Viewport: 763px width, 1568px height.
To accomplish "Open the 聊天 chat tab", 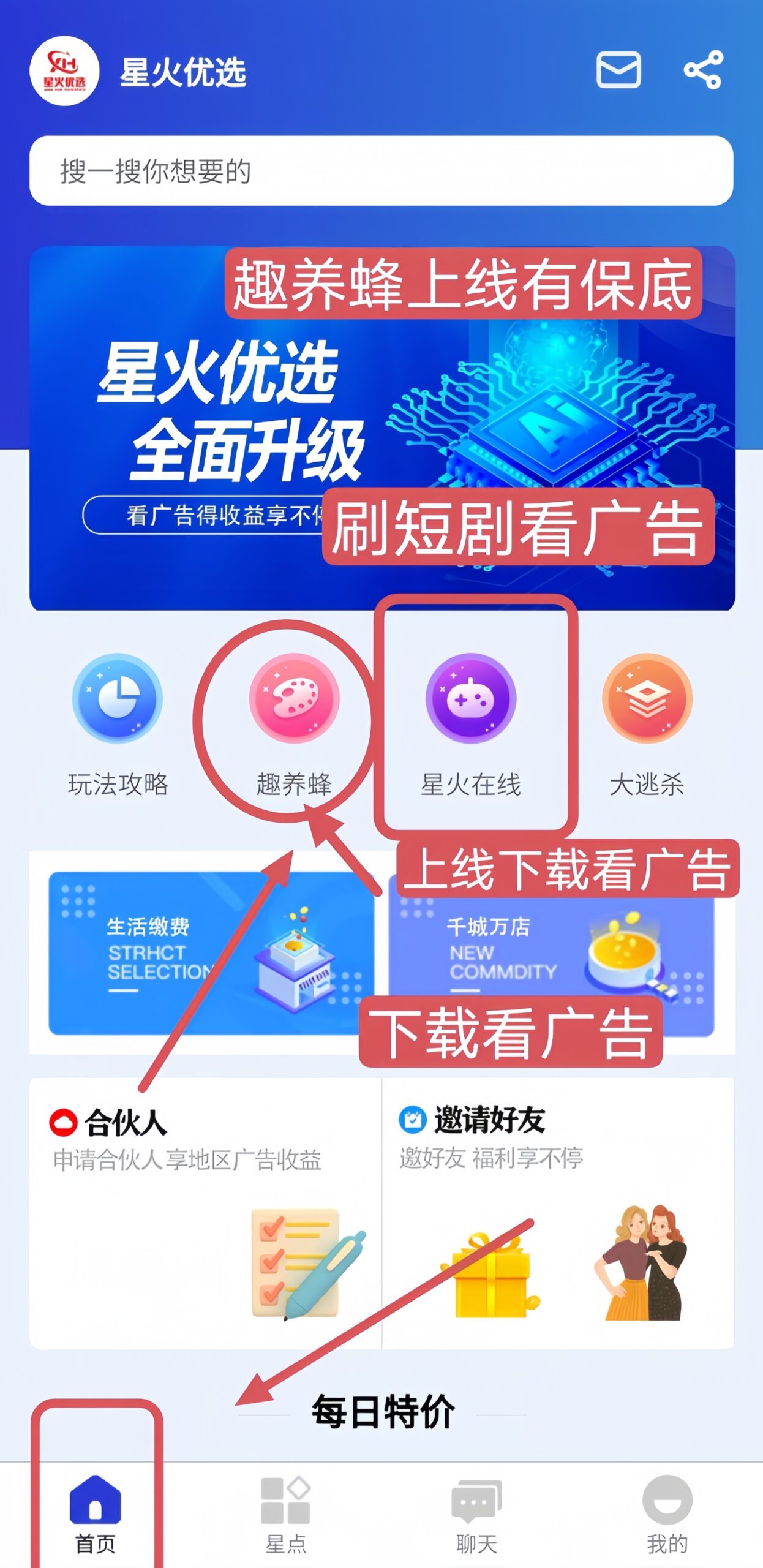I will point(476,1507).
